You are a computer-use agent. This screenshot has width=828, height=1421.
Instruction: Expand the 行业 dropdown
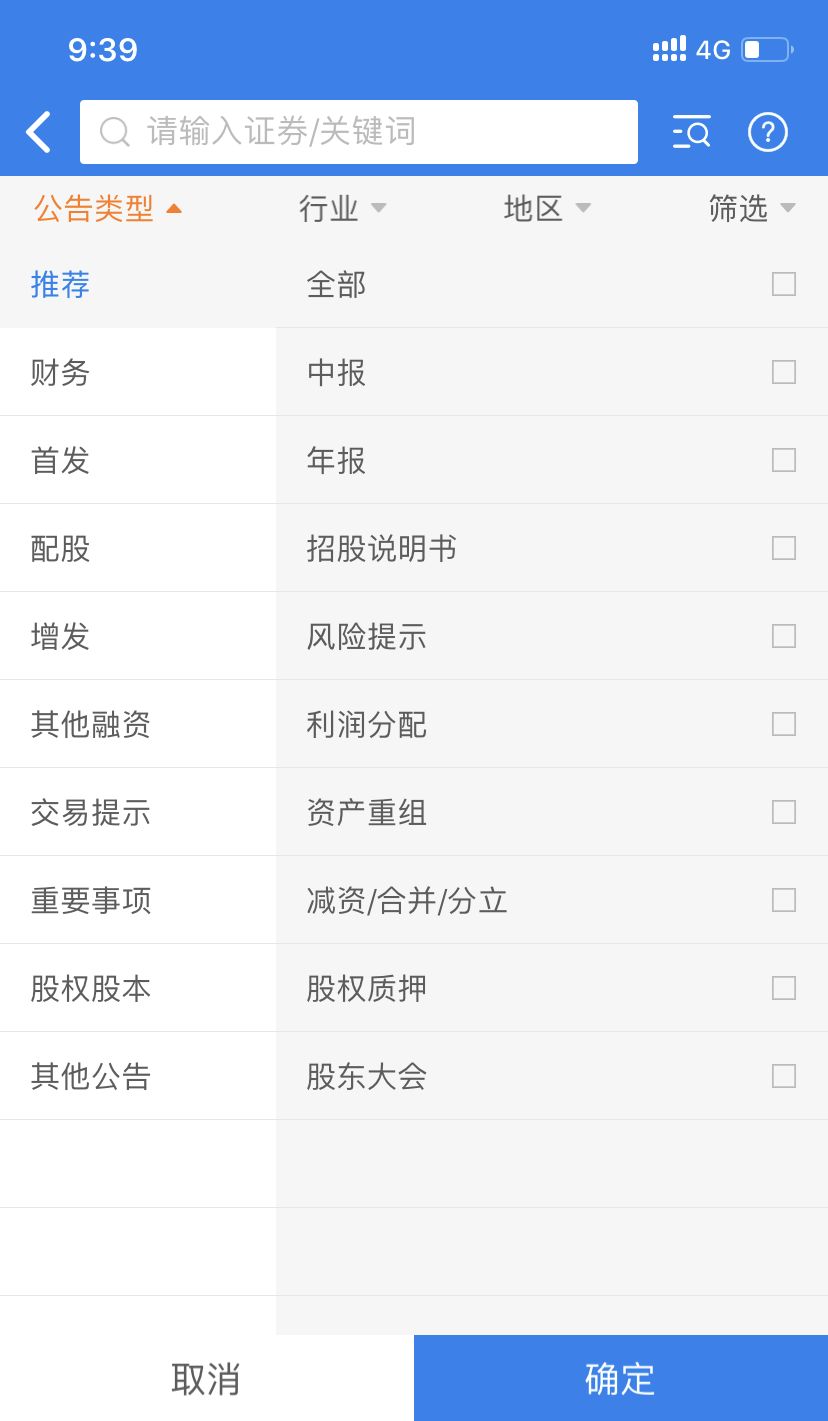click(343, 209)
